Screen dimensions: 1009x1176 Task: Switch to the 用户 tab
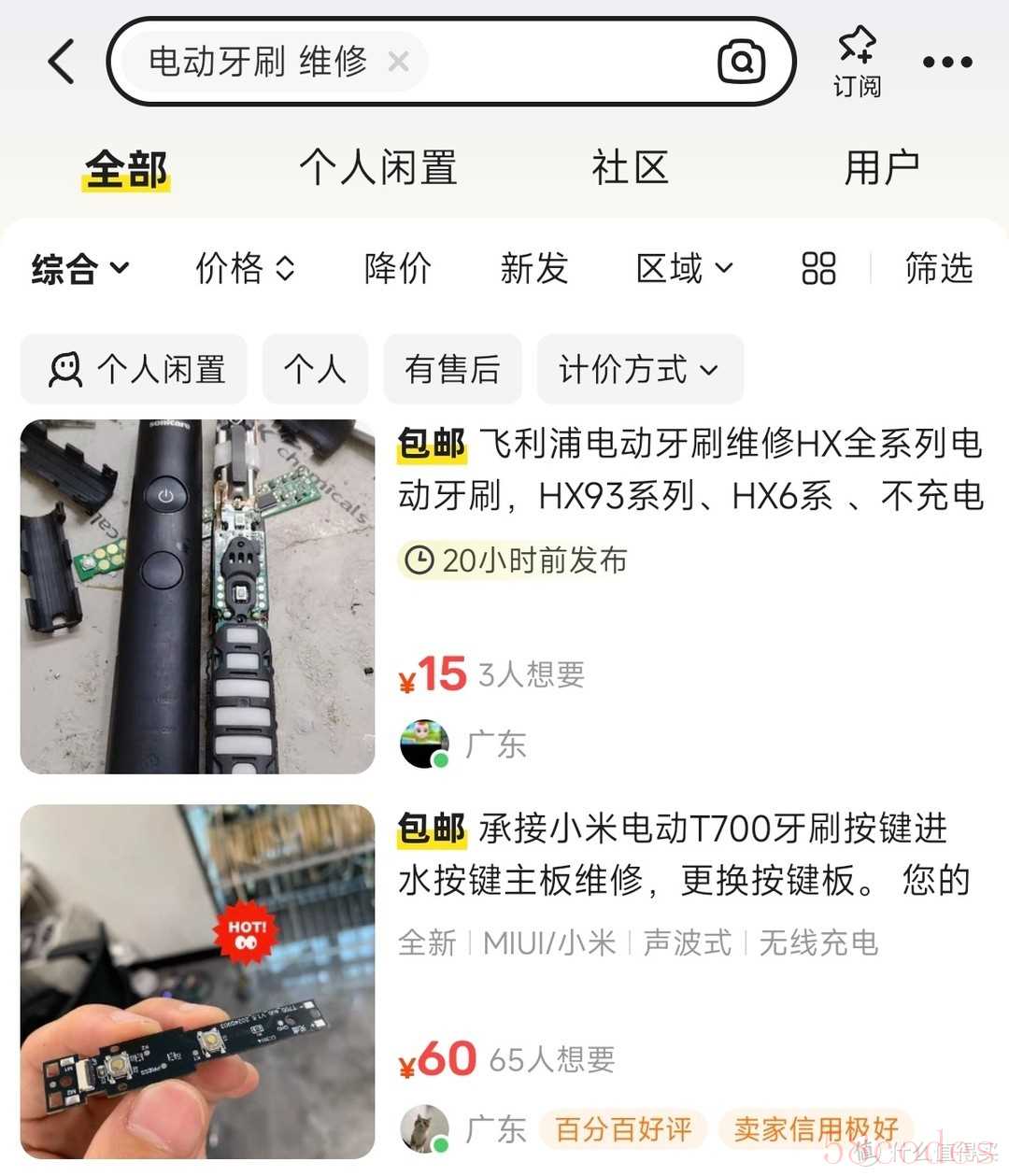[881, 169]
